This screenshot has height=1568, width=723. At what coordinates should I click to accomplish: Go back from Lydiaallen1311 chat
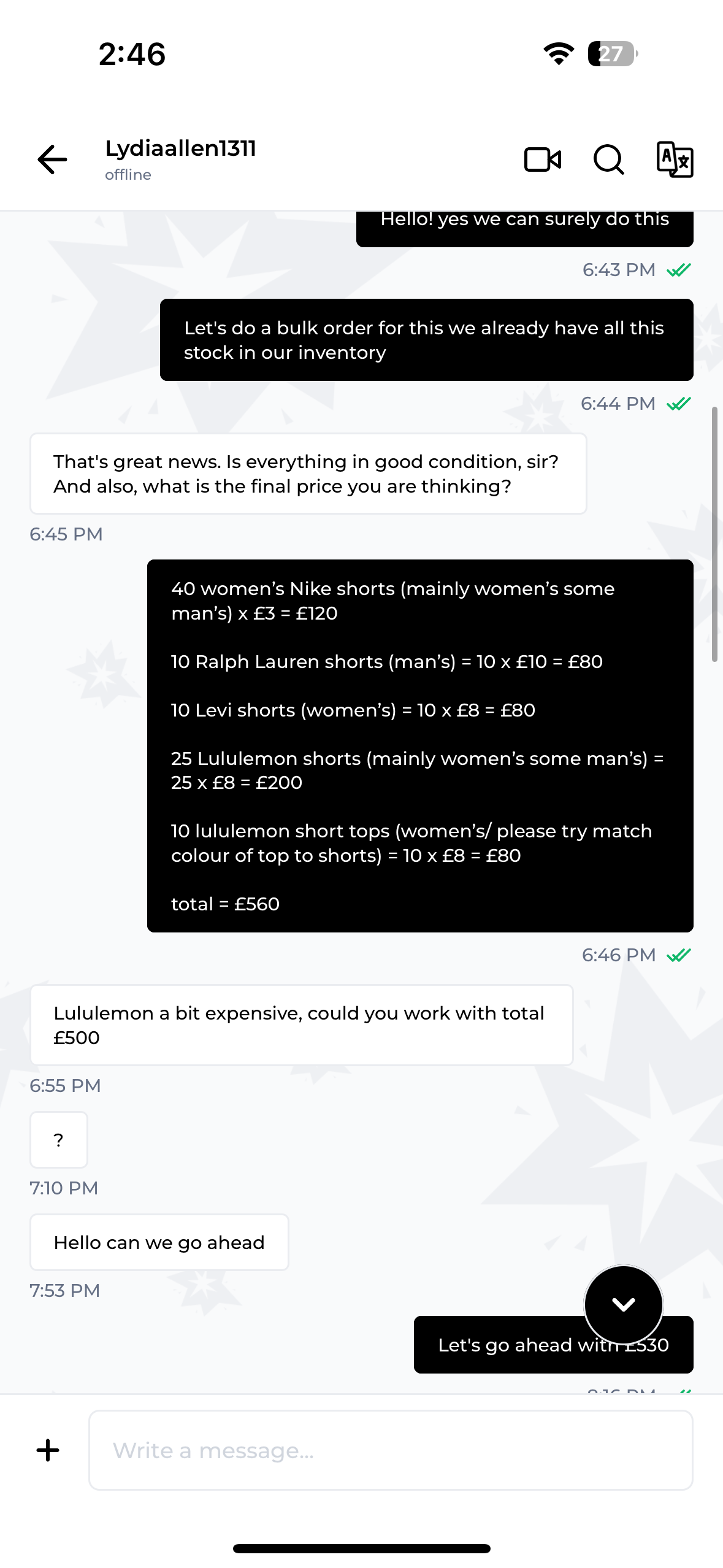click(x=52, y=159)
